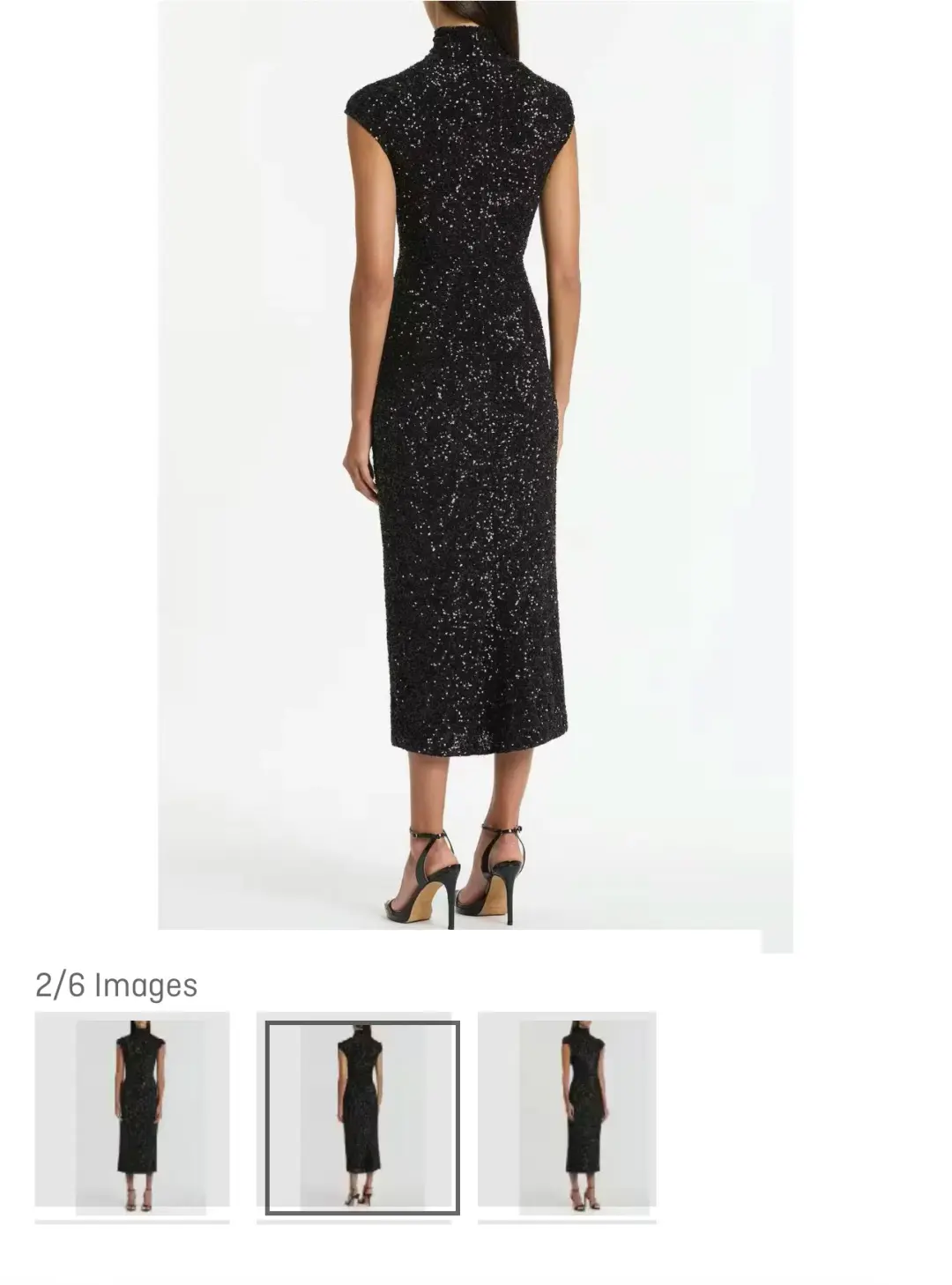Open the main dress photo full screen

point(475,467)
